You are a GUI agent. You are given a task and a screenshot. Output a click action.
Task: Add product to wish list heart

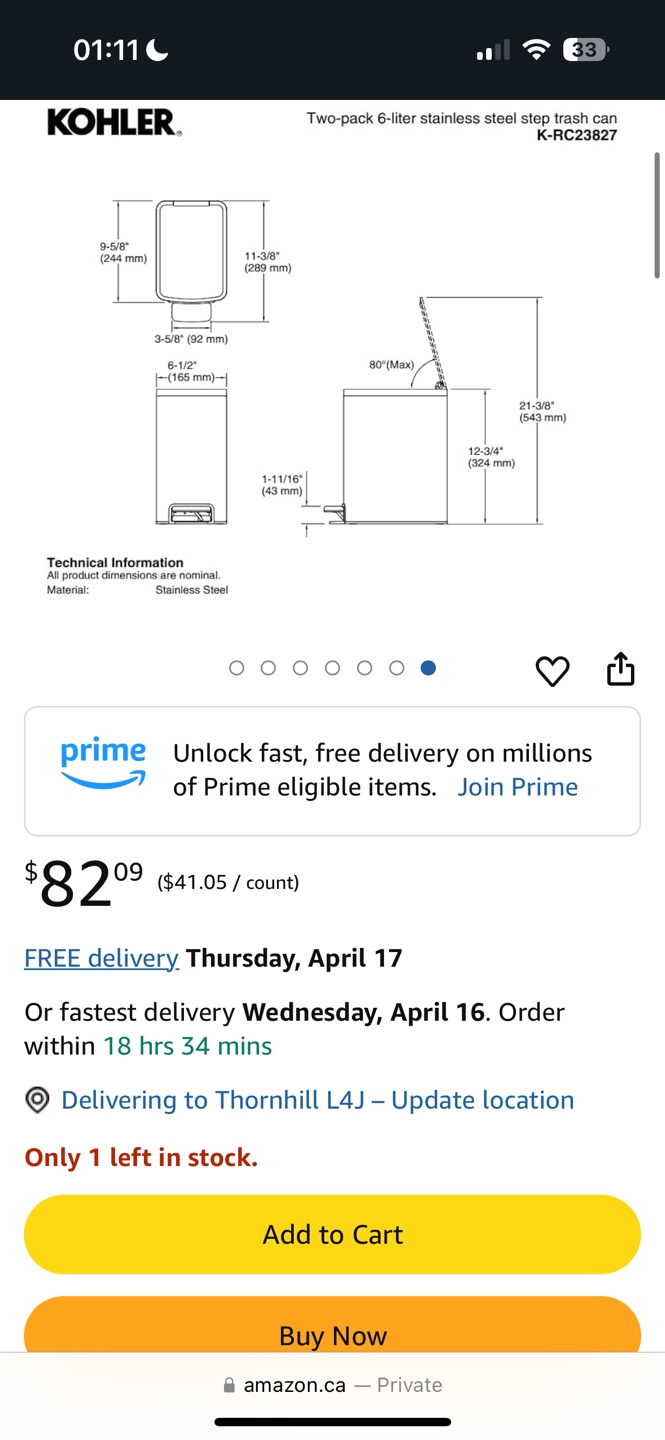click(552, 670)
